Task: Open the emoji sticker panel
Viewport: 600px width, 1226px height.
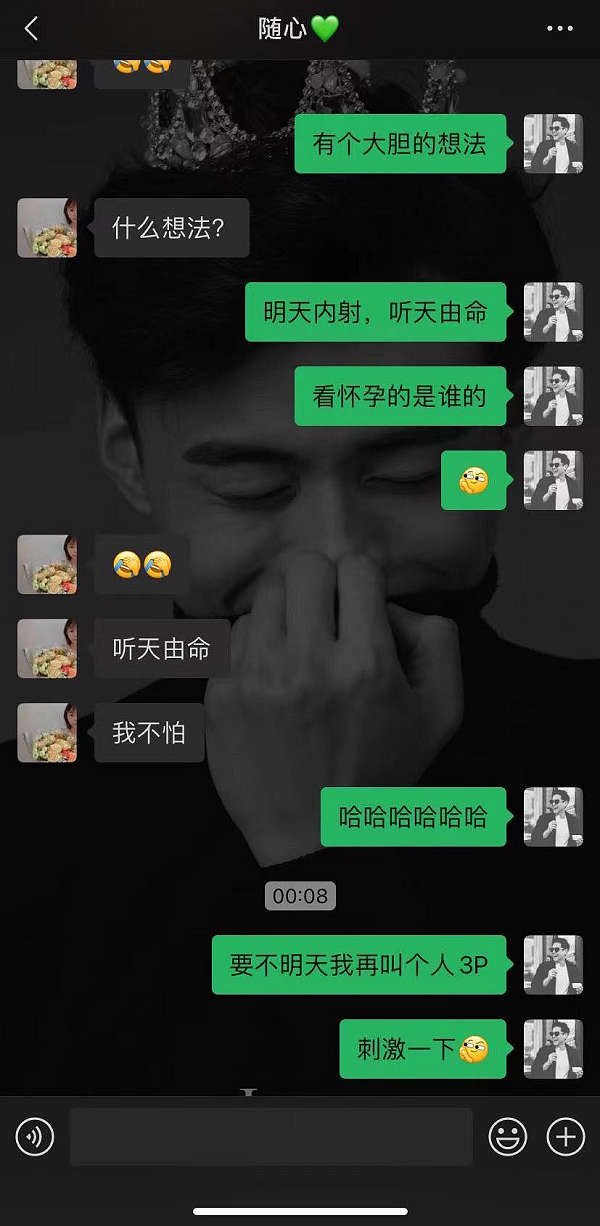Action: pyautogui.click(x=508, y=1137)
